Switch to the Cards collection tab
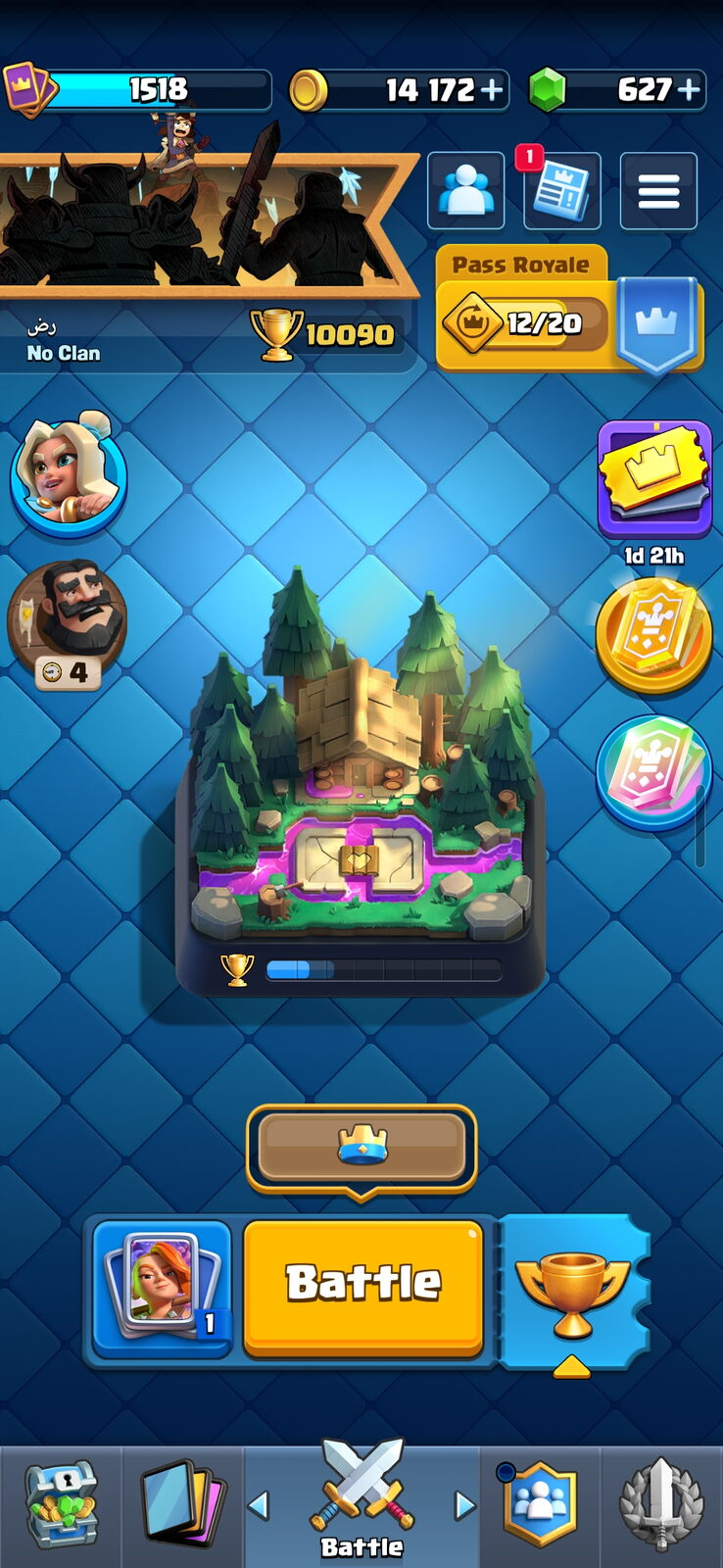The image size is (723, 1568). pos(182,1506)
